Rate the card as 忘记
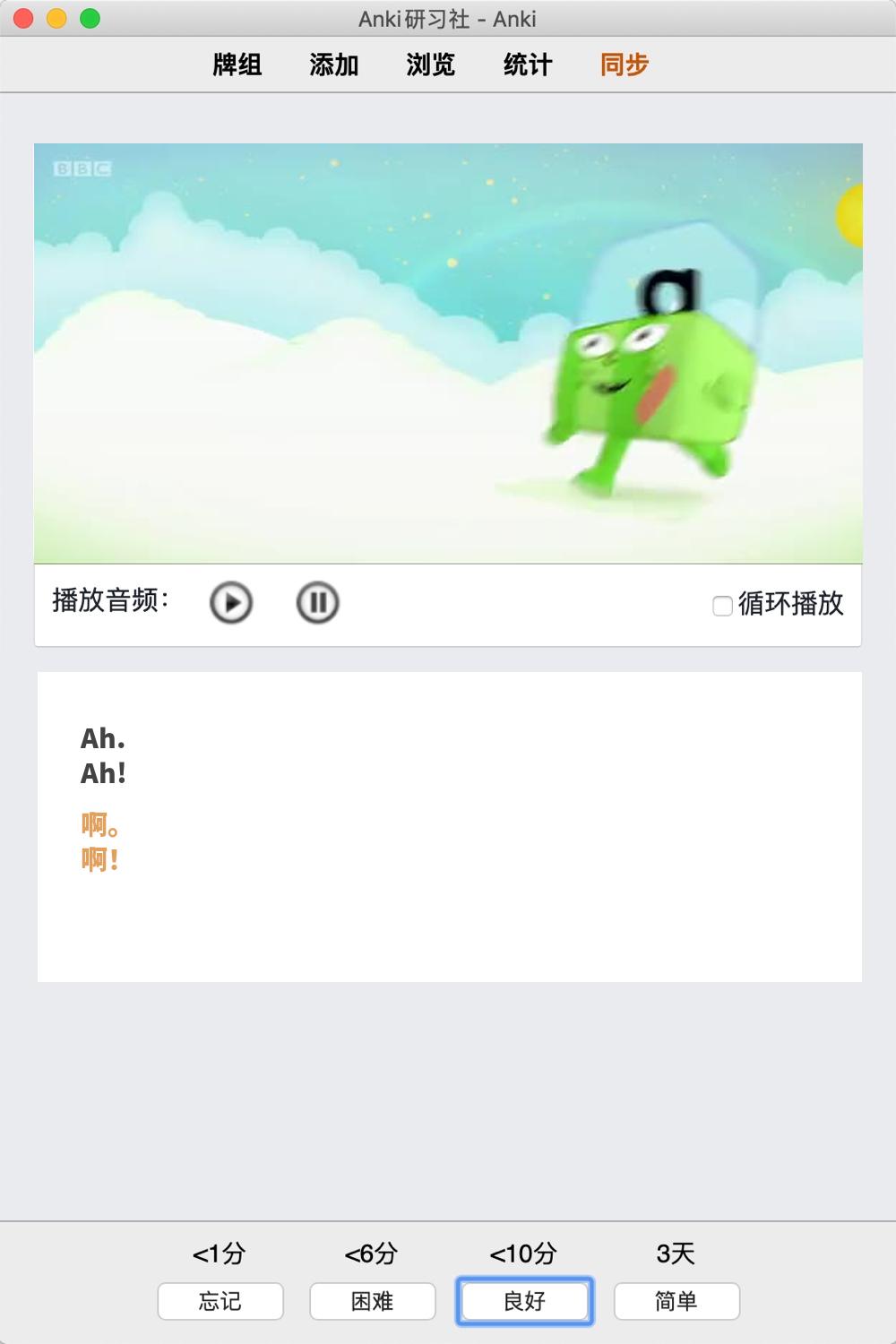This screenshot has height=1344, width=896. 220,1301
